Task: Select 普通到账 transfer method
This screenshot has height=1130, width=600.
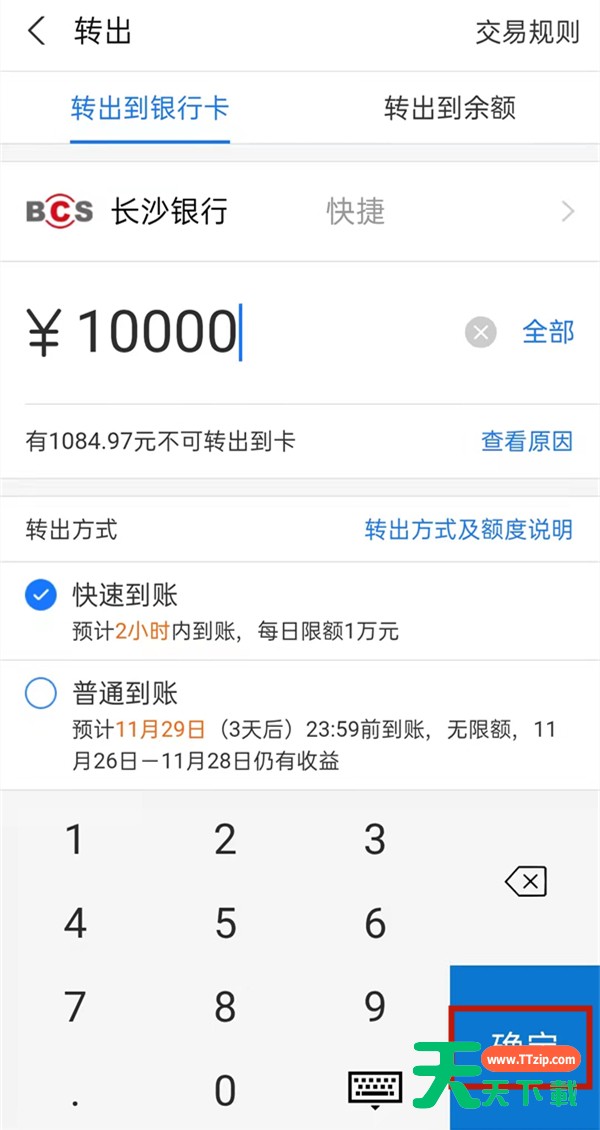Action: click(x=300, y=725)
